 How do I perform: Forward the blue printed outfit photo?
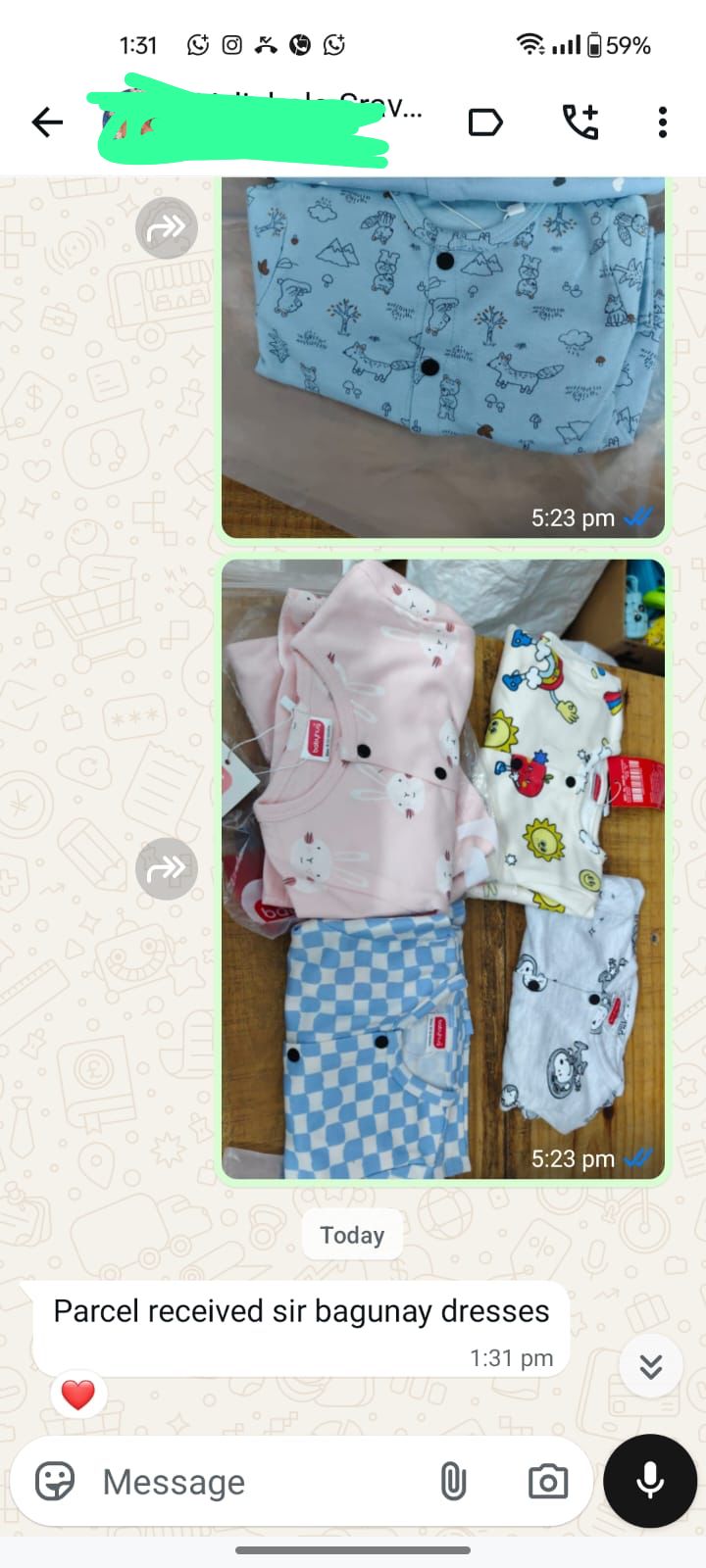tap(167, 228)
